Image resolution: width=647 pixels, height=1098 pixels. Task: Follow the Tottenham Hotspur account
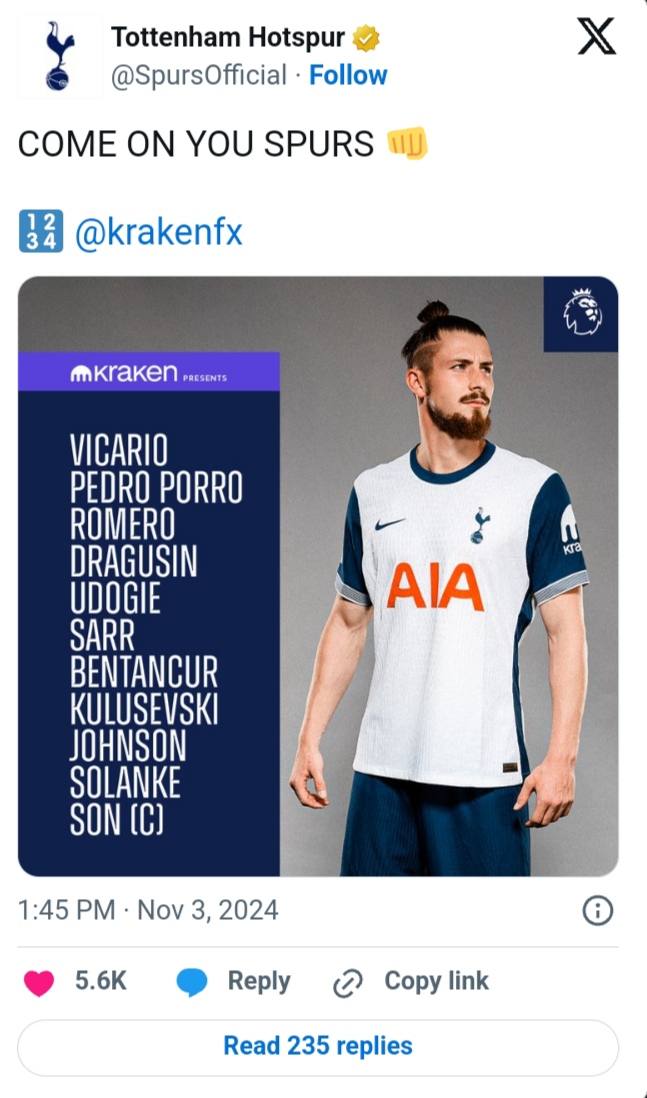click(x=348, y=75)
